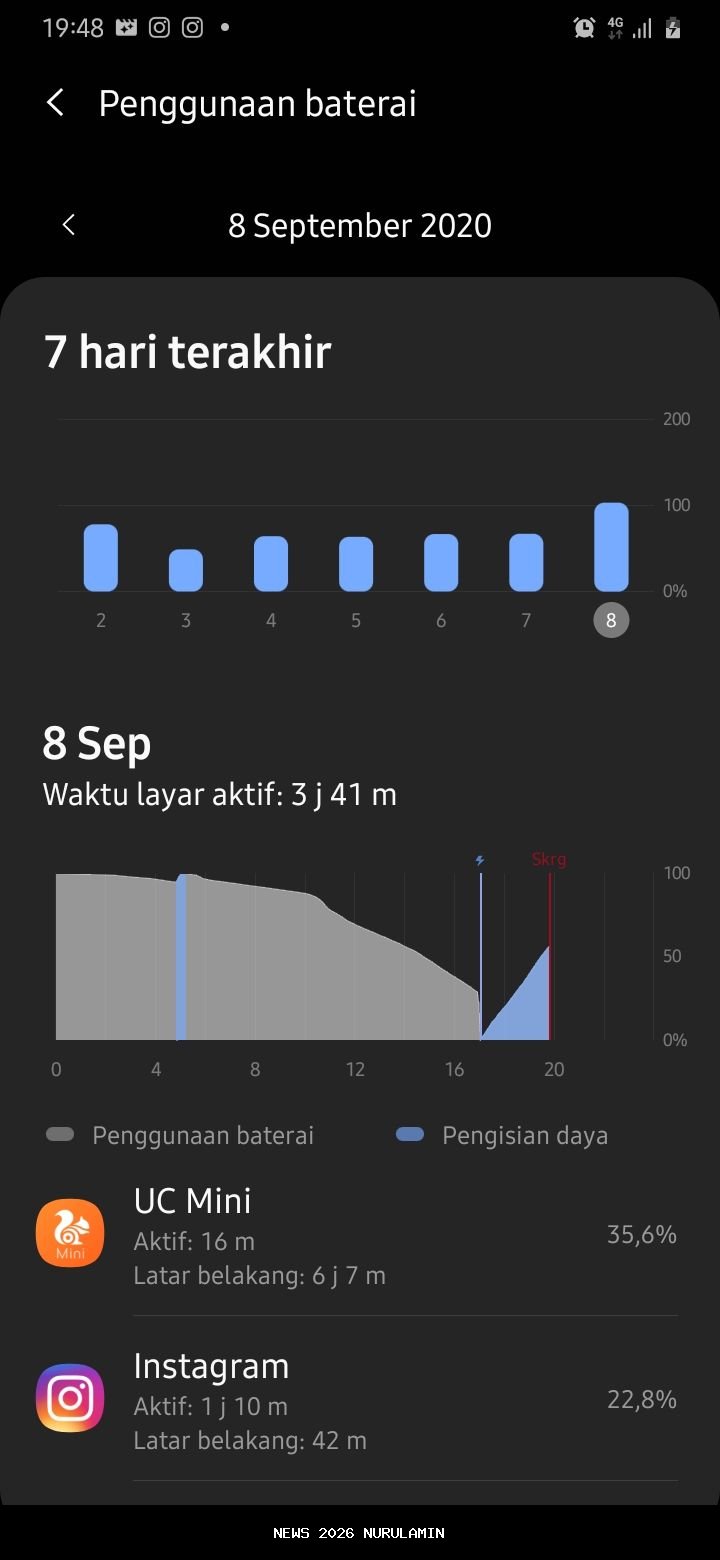Tap the red Skrg marker on graph
This screenshot has height=1560, width=720.
click(549, 858)
